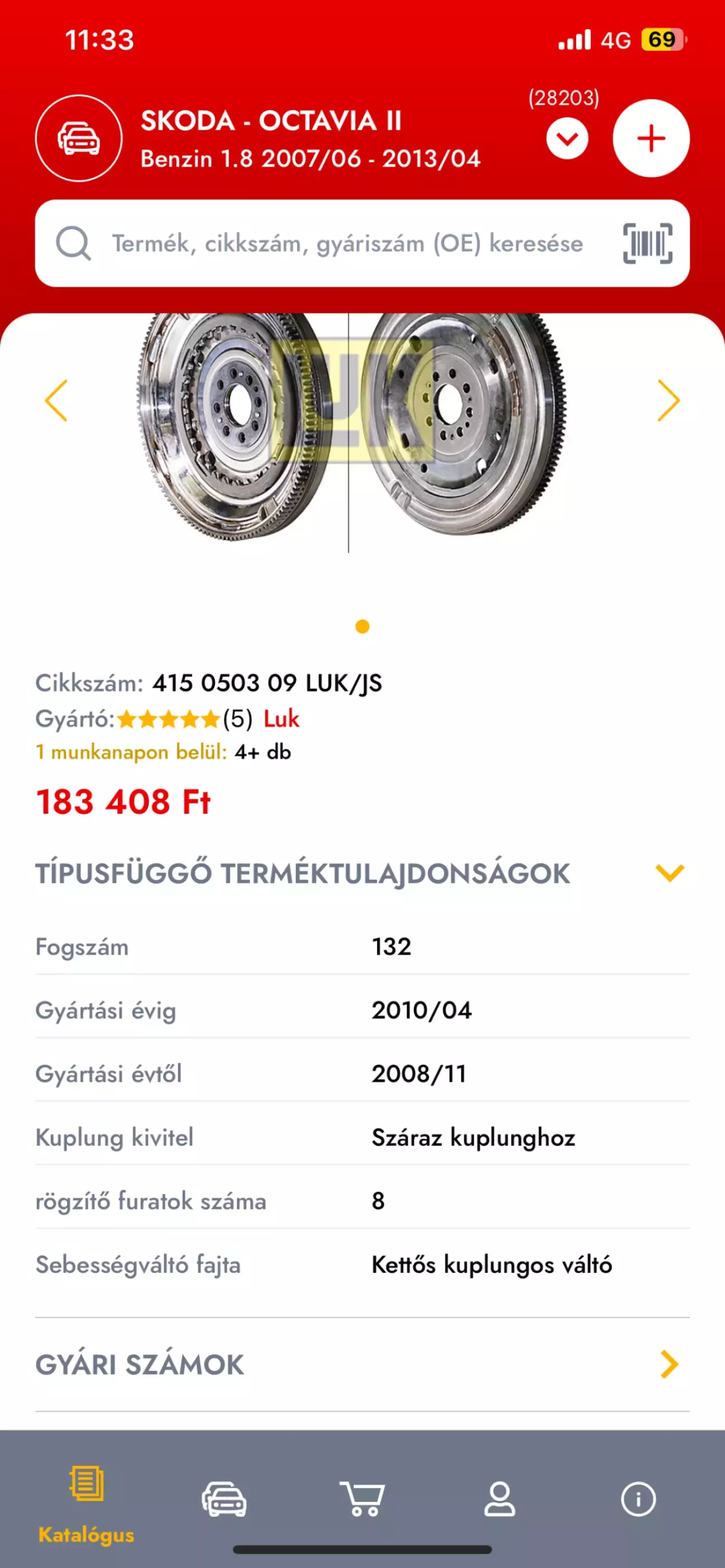
Task: Open the vehicles tab in bottom bar
Action: pyautogui.click(x=224, y=1499)
